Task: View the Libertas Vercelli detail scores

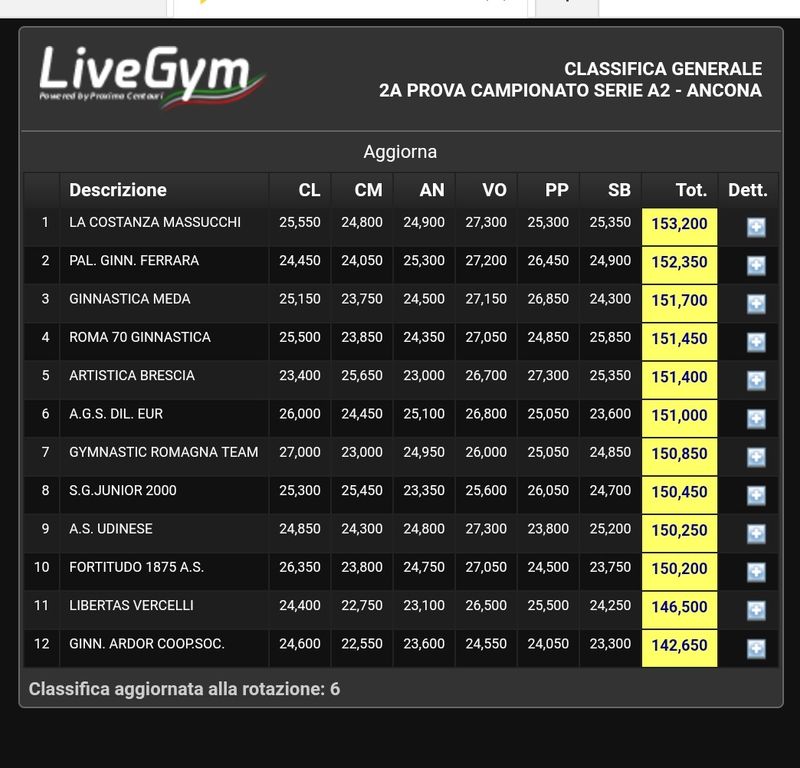Action: click(756, 610)
